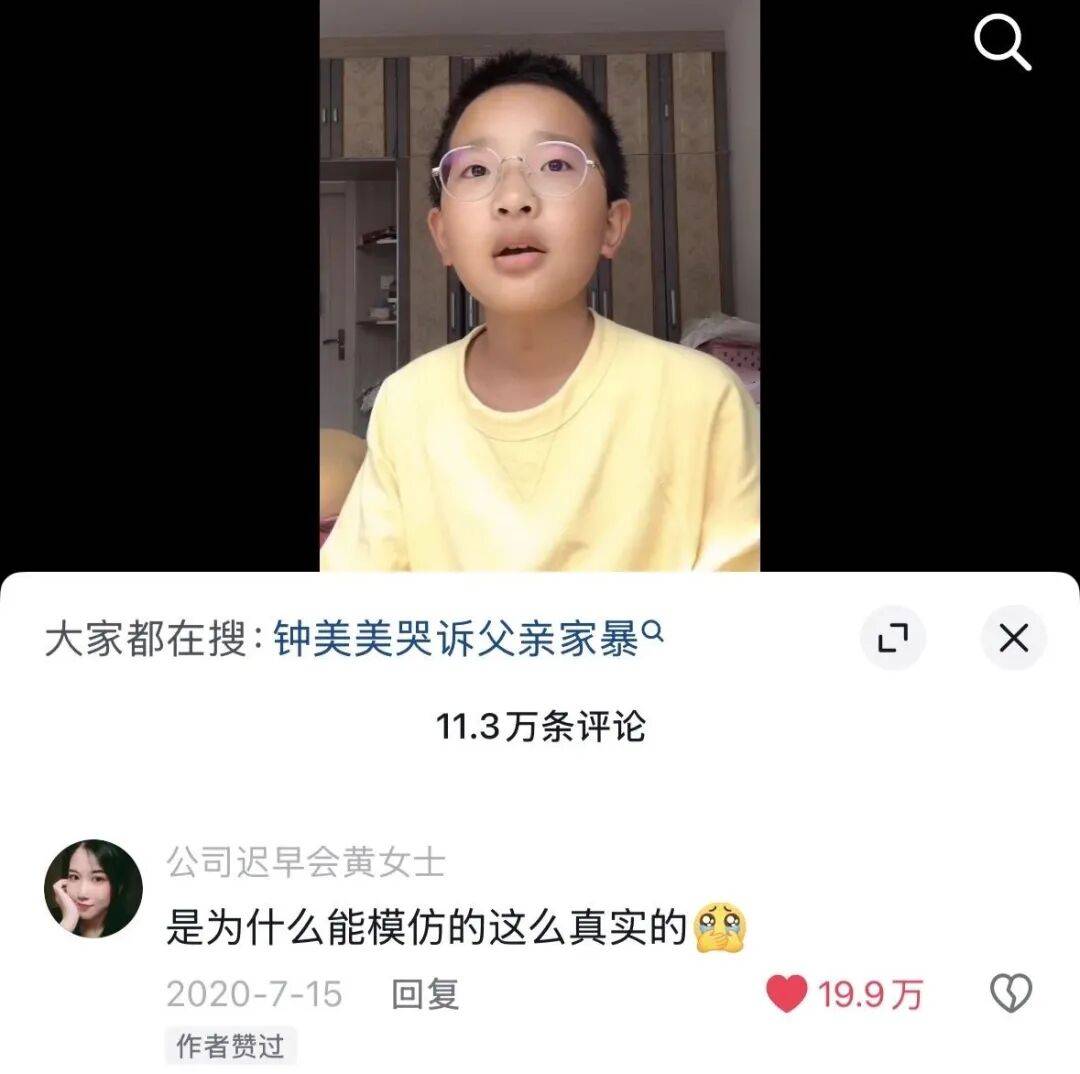This screenshot has height=1074, width=1080.
Task: Expand the comments panel to full screen
Action: 893,638
